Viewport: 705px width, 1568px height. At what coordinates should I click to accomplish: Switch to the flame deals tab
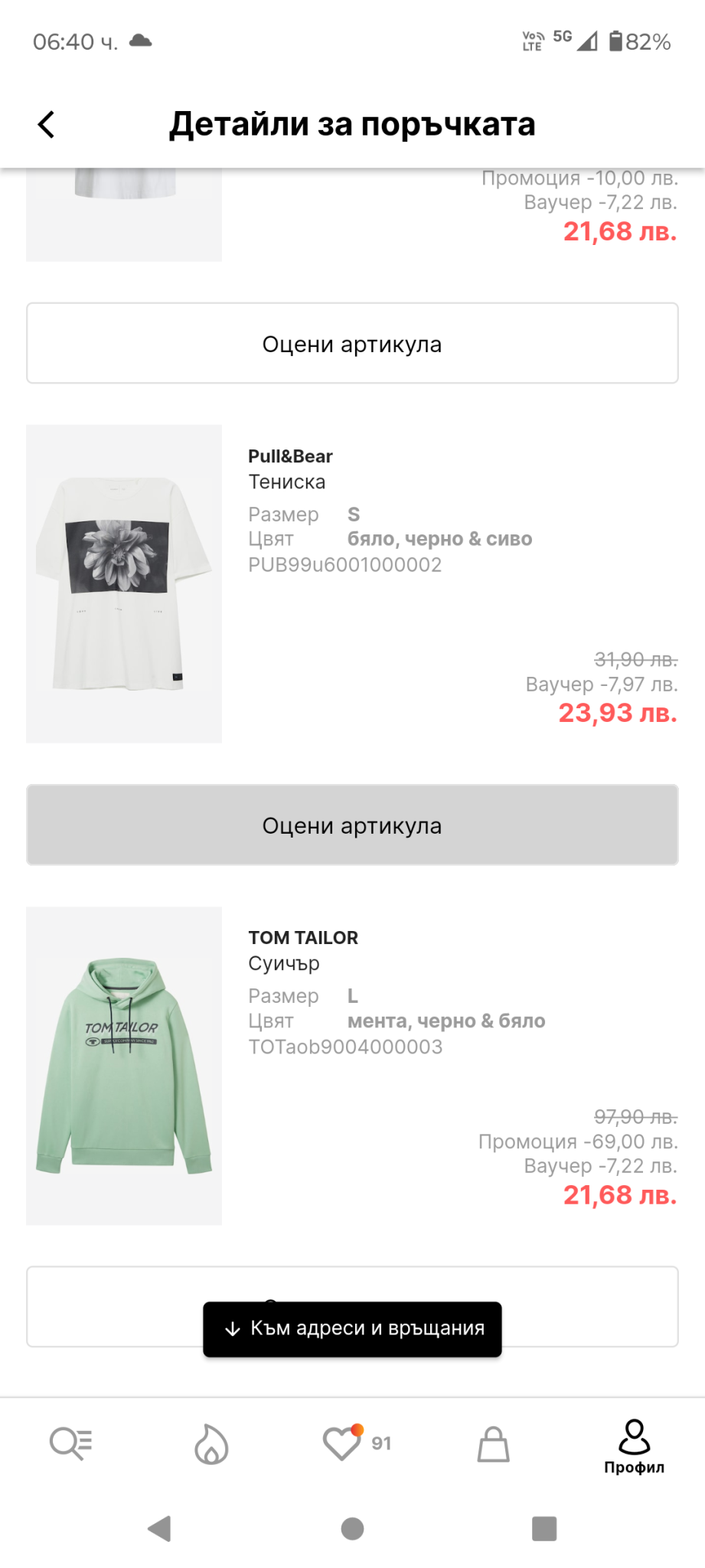(211, 1445)
